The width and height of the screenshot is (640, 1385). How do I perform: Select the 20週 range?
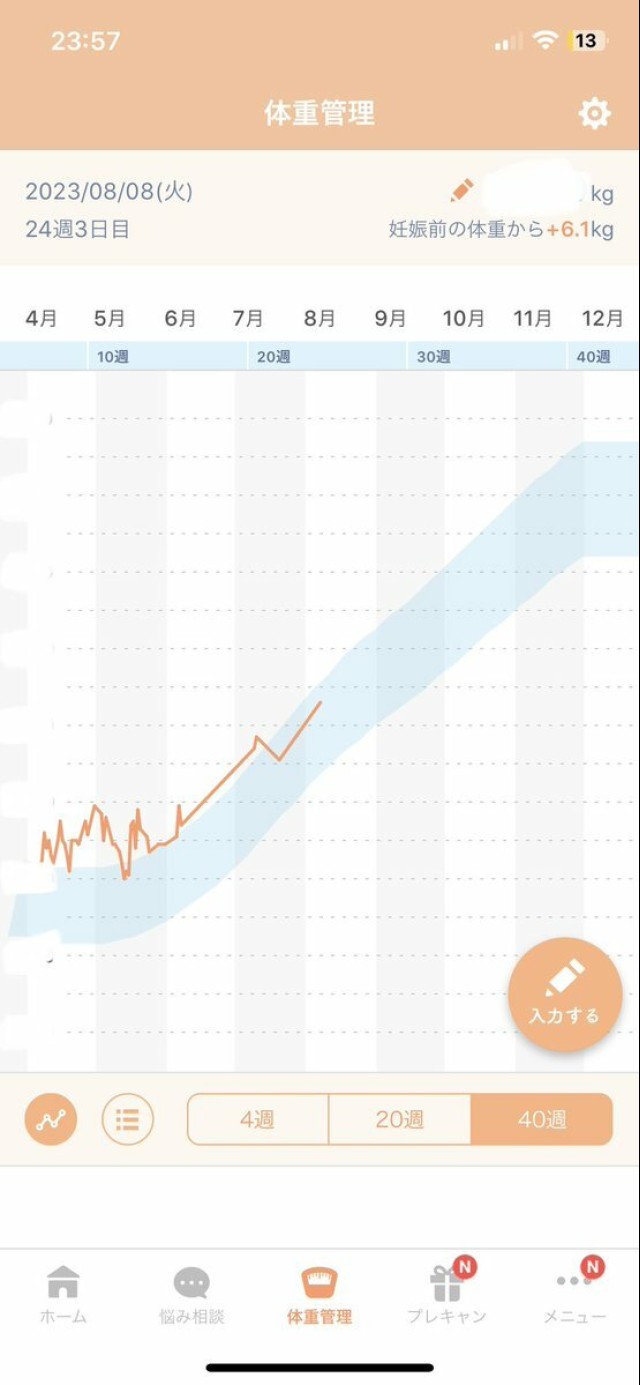(400, 1119)
